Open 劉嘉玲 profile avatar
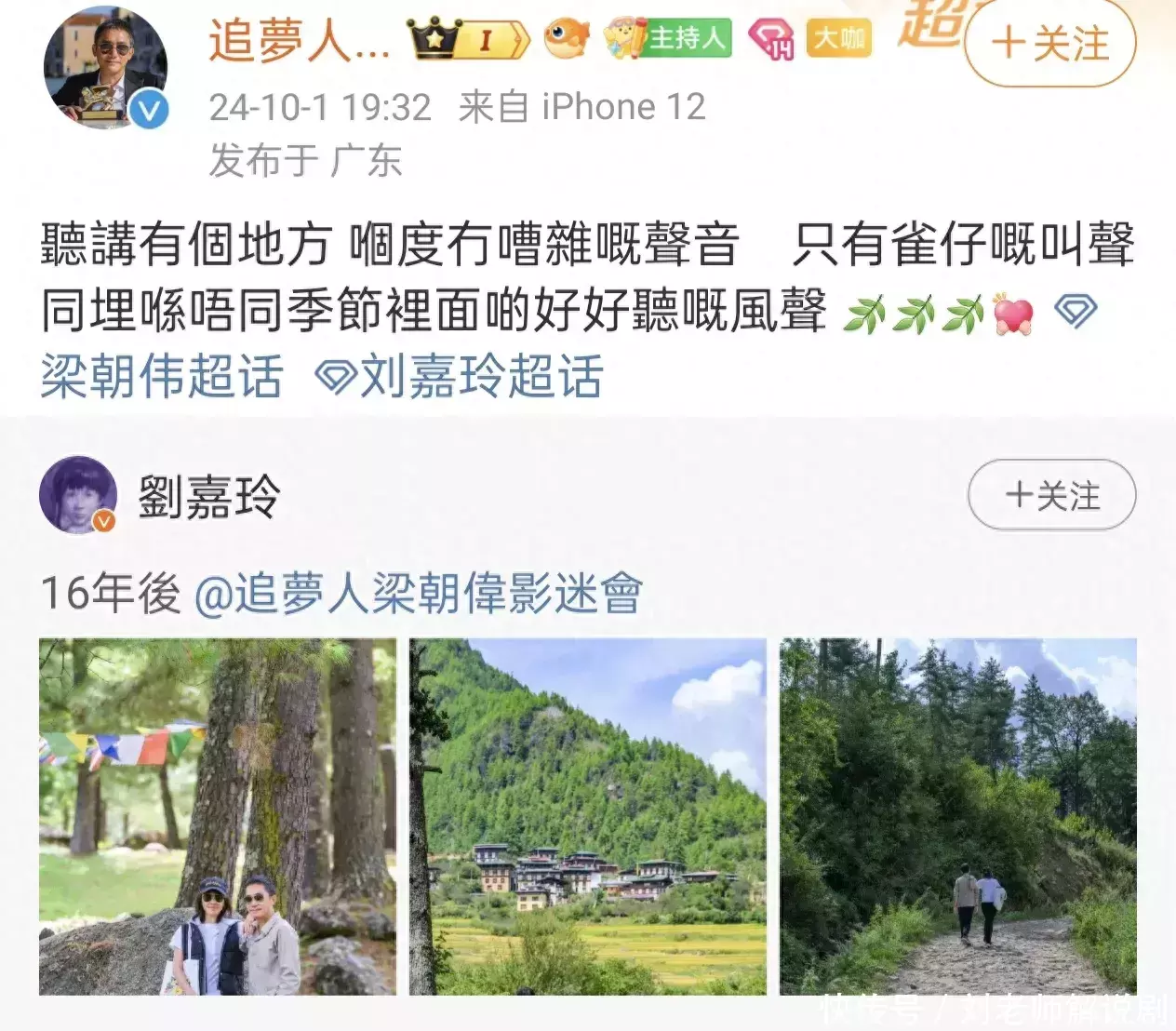This screenshot has width=1176, height=1031. click(78, 495)
